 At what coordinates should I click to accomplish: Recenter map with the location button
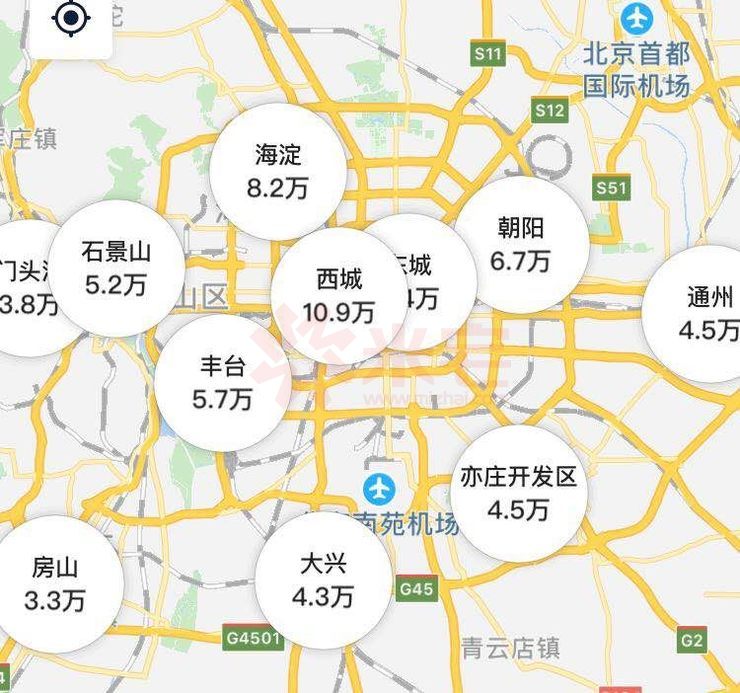(71, 18)
